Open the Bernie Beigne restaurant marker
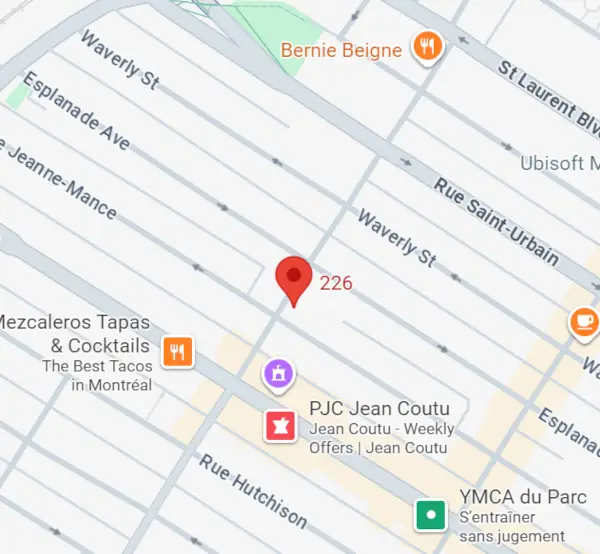600x554 pixels. coord(429,47)
